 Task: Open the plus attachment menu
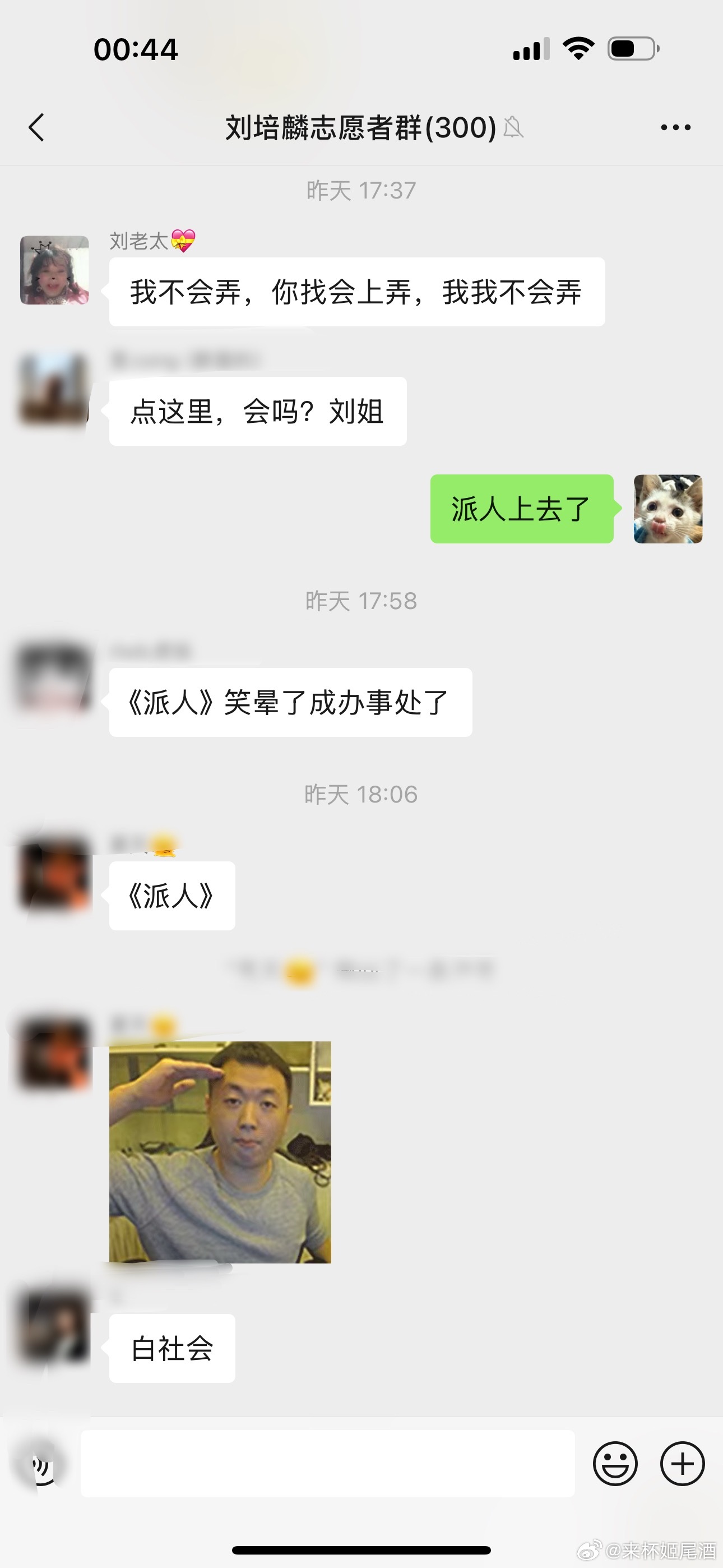(x=682, y=1463)
